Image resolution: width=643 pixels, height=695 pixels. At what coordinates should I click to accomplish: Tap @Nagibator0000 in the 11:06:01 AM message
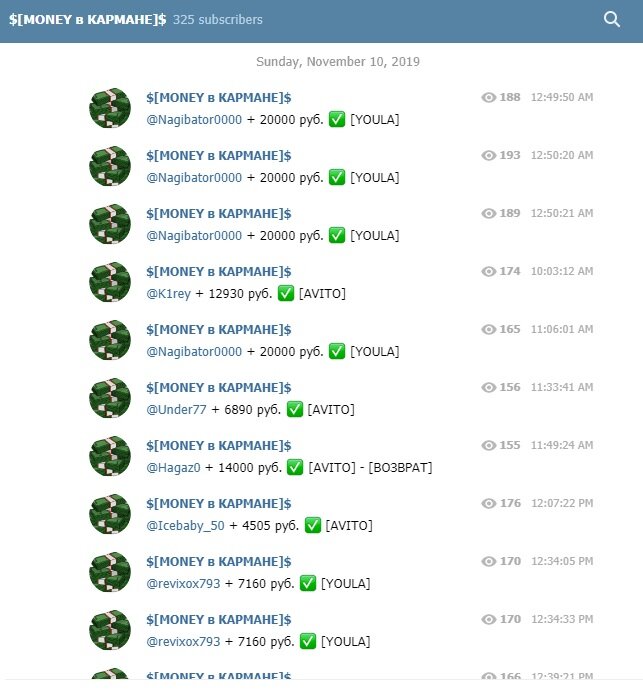tap(195, 352)
